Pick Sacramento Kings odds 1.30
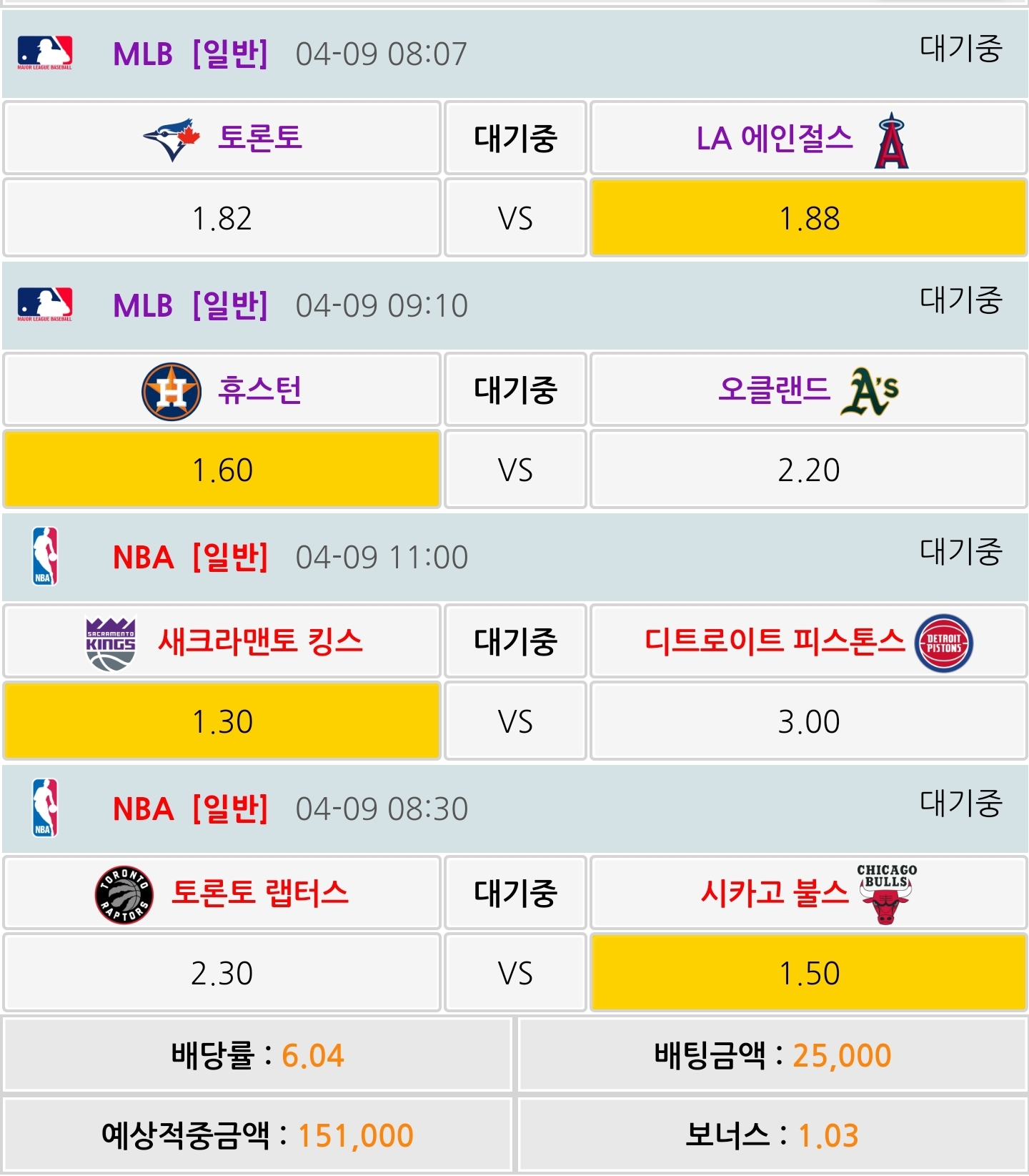1029x1176 pixels. [222, 721]
